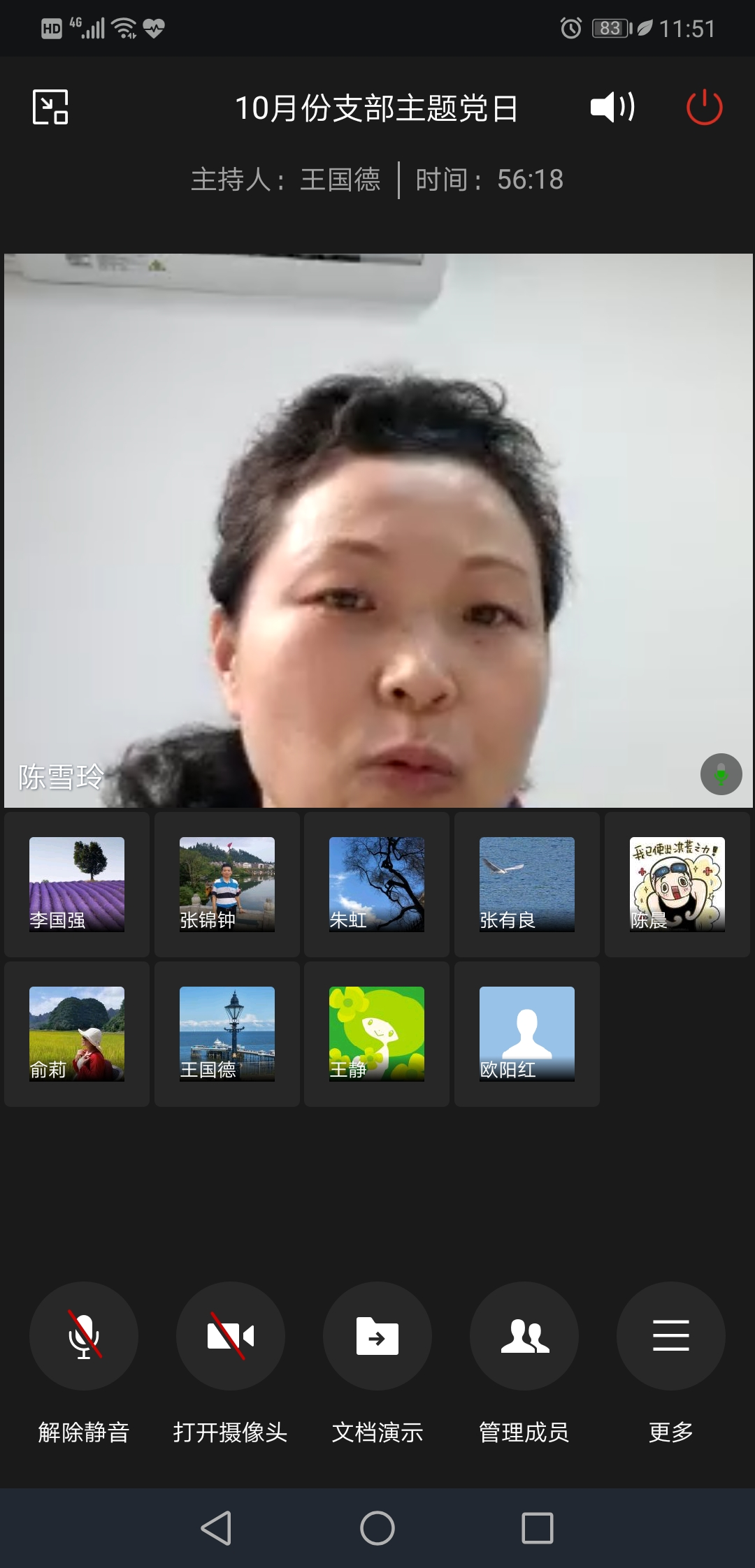
Task: Choose participant 张有良
Action: 527,884
